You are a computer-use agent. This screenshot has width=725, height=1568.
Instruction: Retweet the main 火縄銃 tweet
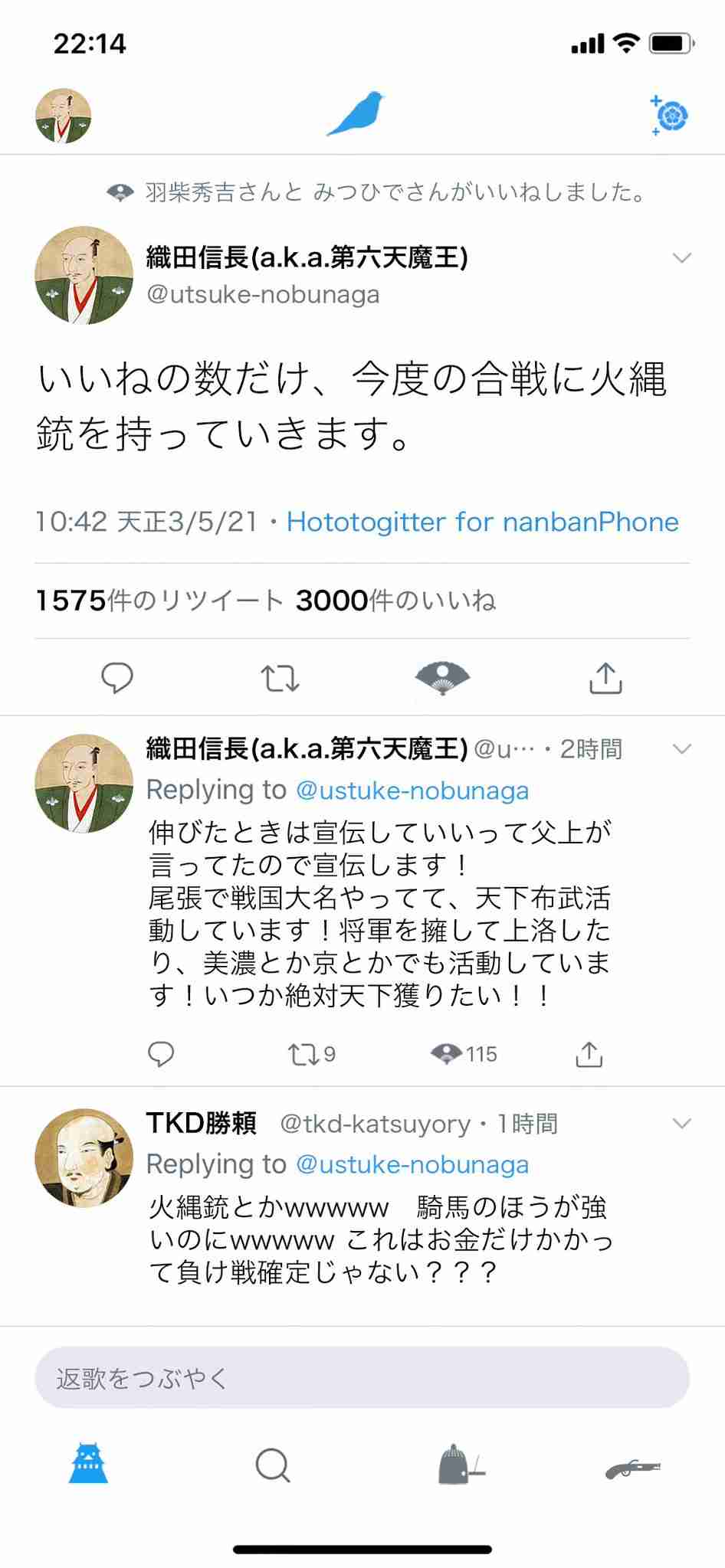tap(280, 678)
